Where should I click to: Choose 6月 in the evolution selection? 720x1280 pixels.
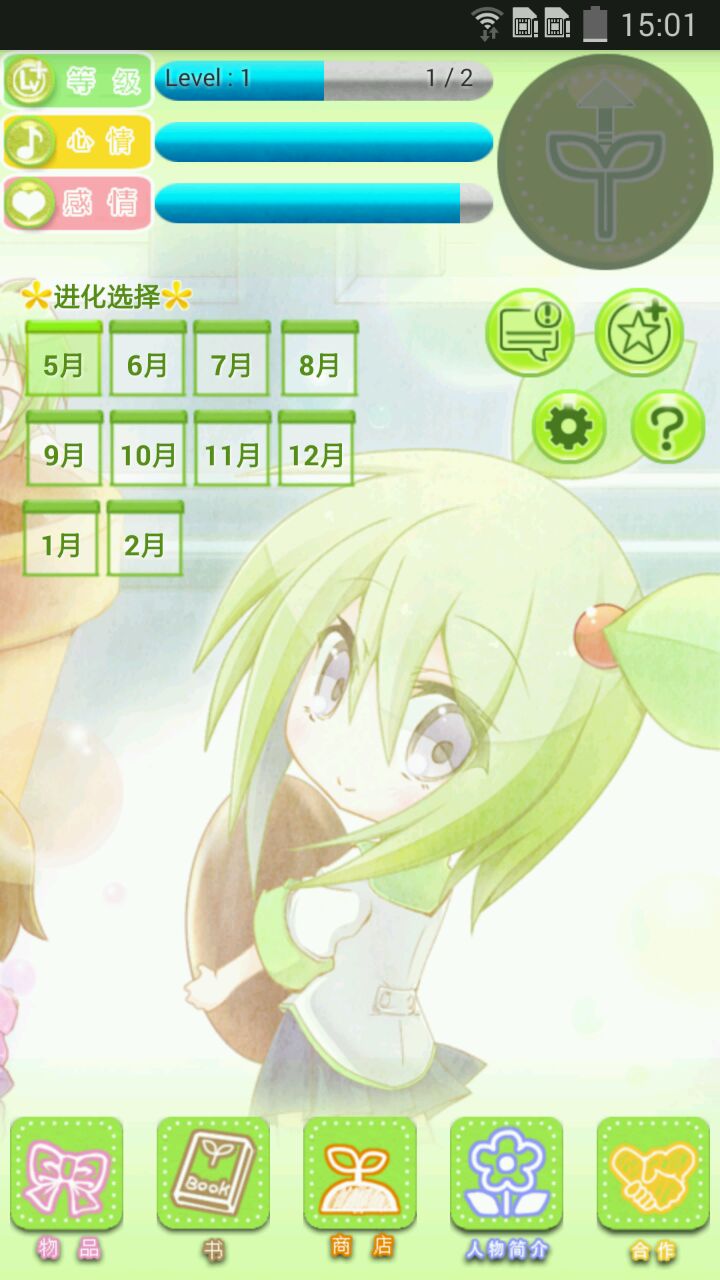pyautogui.click(x=147, y=360)
